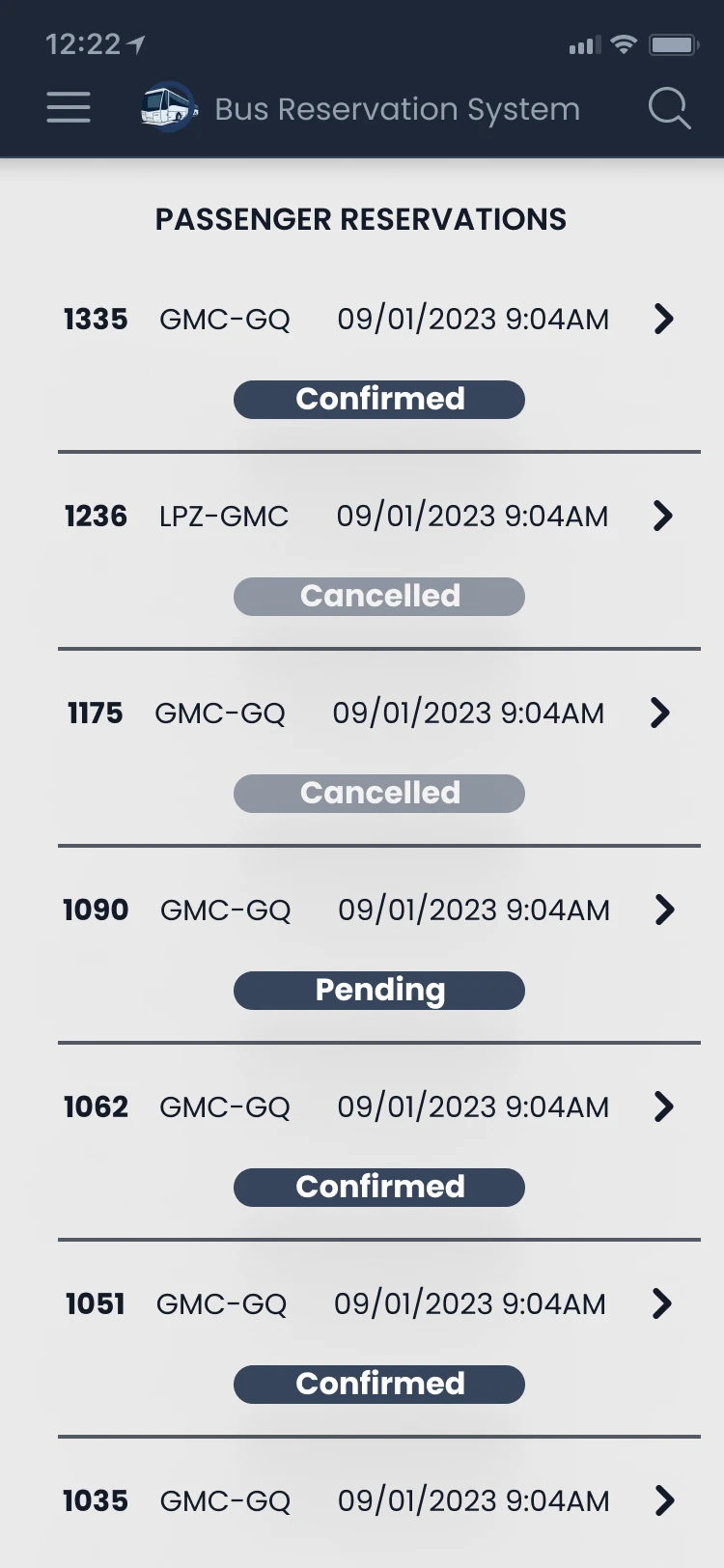The image size is (724, 1568).
Task: Open the hamburger drawer menu
Action: point(69,108)
